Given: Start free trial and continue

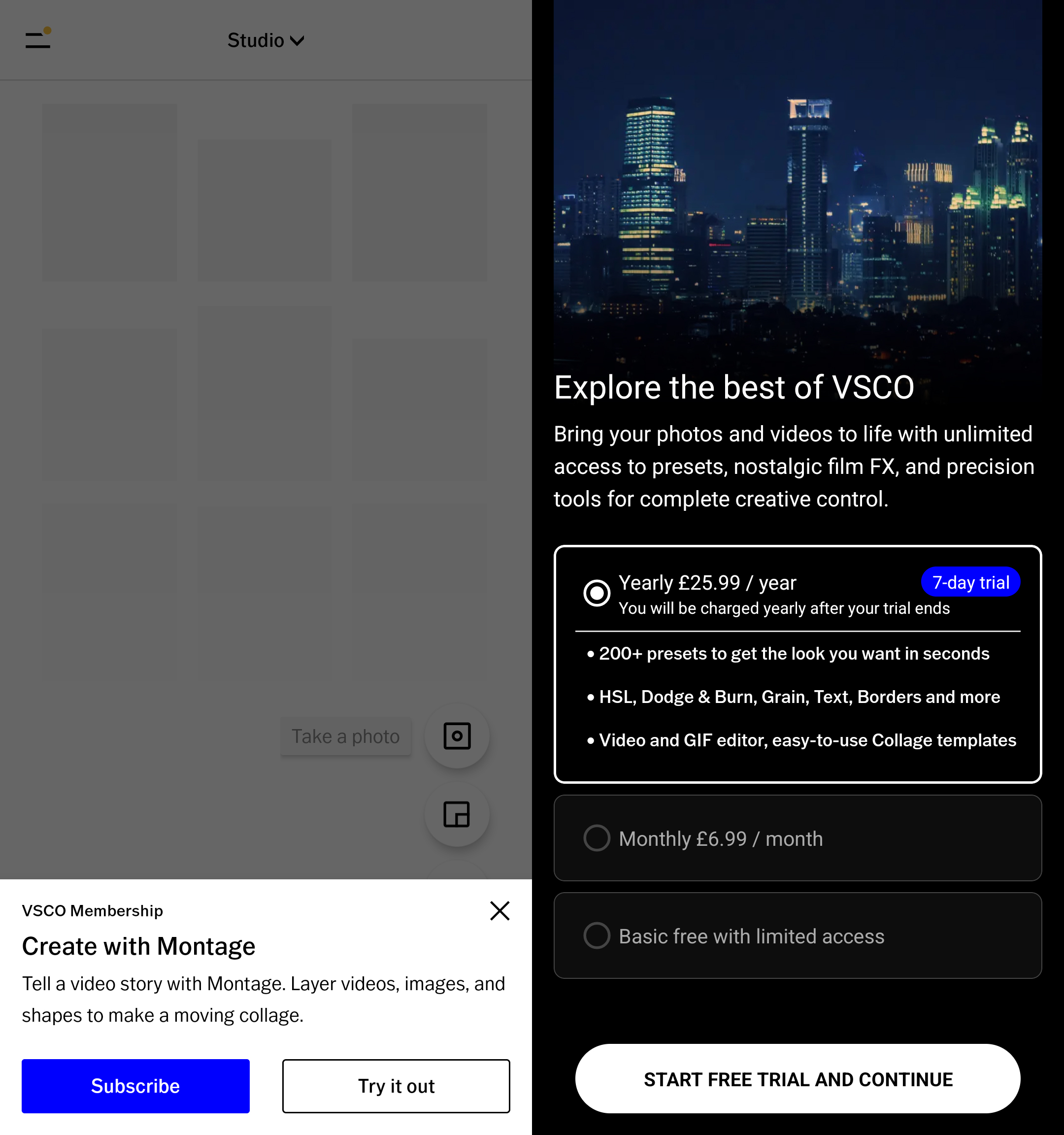Looking at the screenshot, I should tap(797, 1078).
